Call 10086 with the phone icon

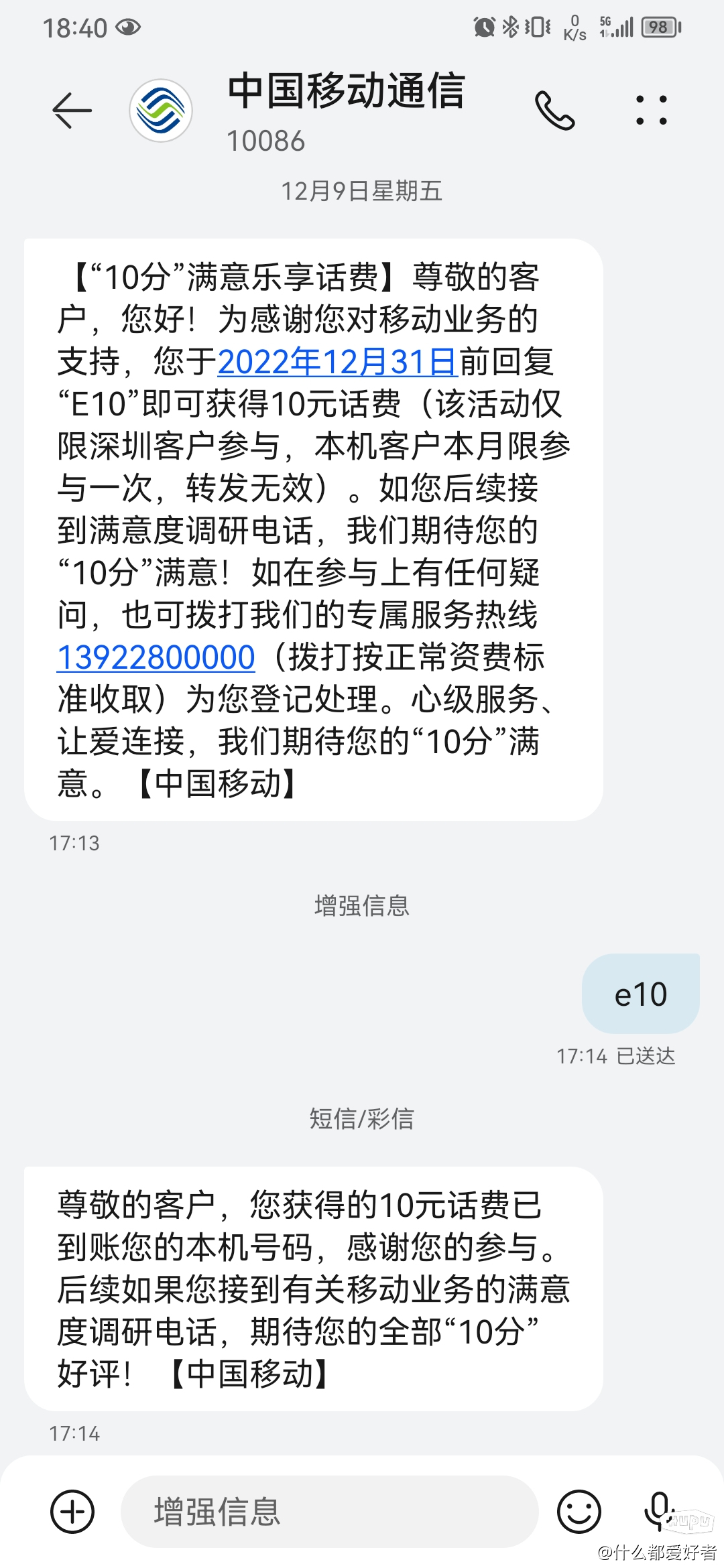555,111
